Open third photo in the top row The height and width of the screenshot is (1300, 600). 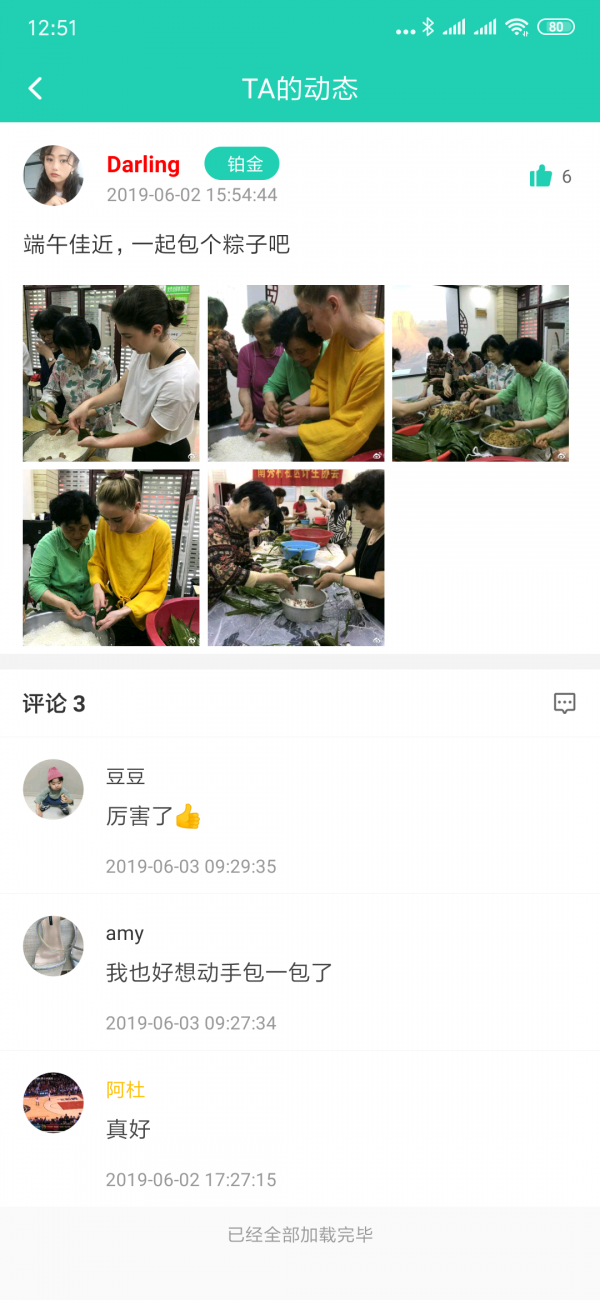click(480, 373)
